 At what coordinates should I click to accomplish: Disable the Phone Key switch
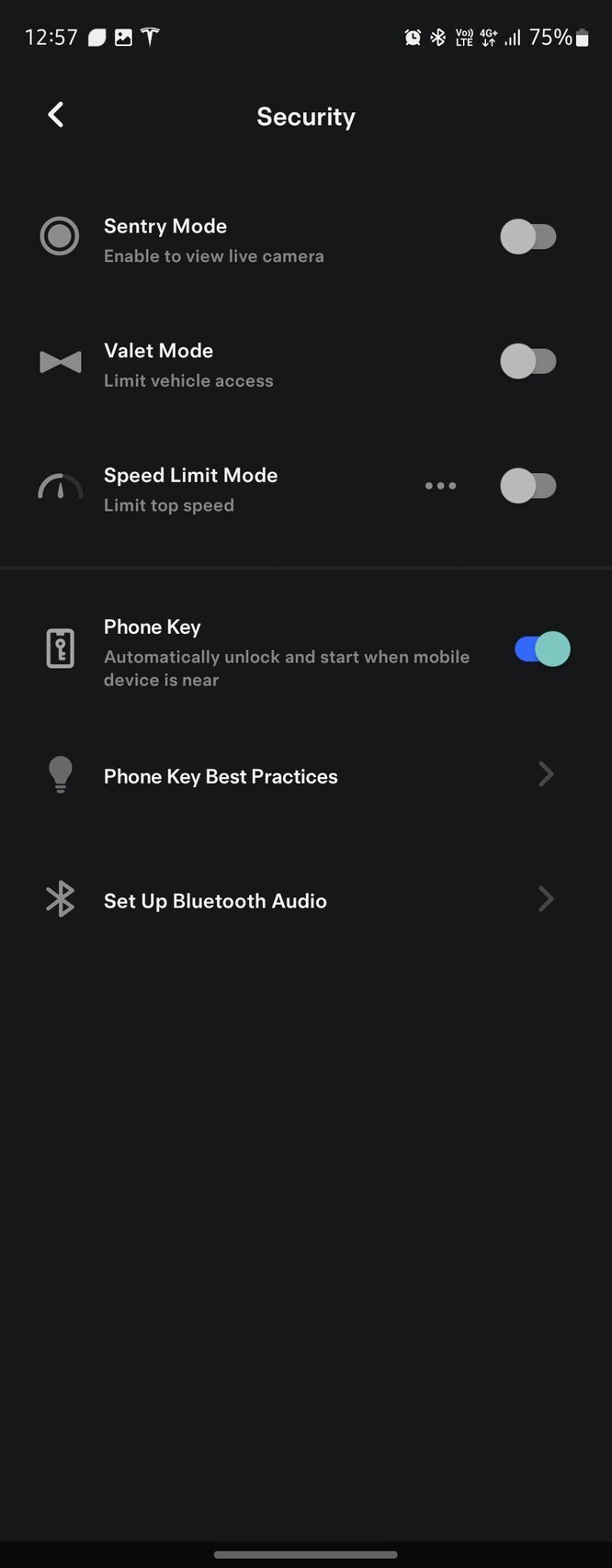pyautogui.click(x=542, y=649)
